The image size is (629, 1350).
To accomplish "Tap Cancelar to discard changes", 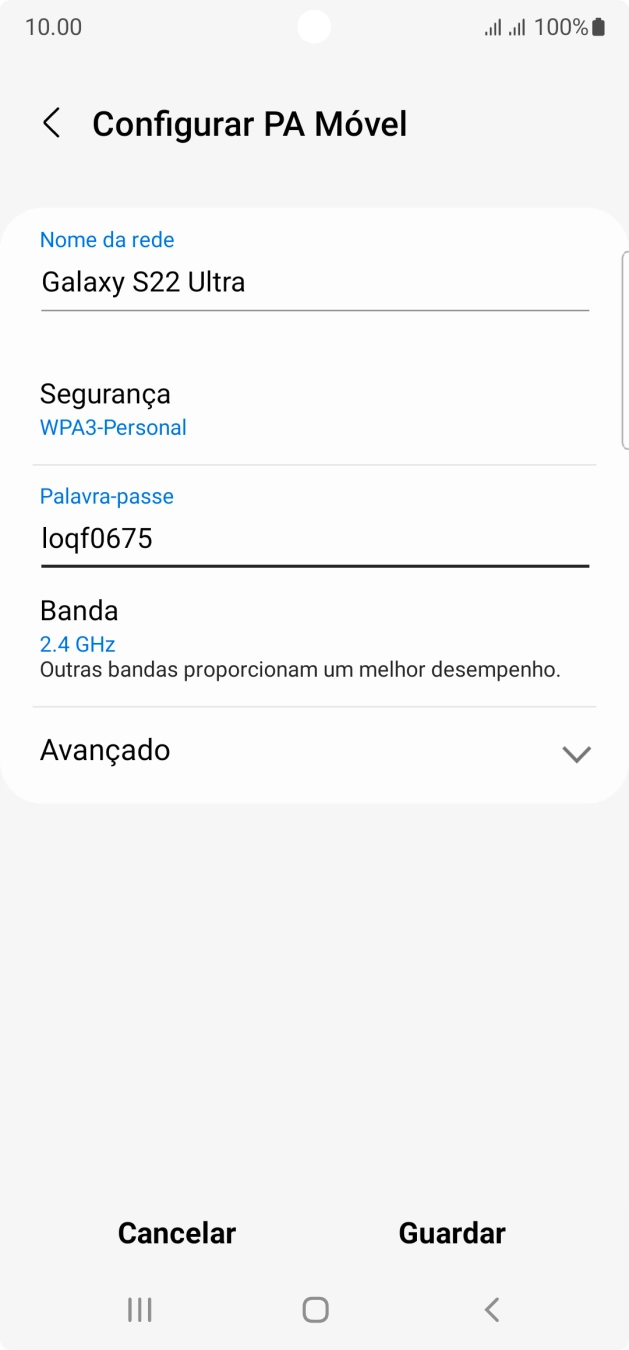I will [177, 1233].
